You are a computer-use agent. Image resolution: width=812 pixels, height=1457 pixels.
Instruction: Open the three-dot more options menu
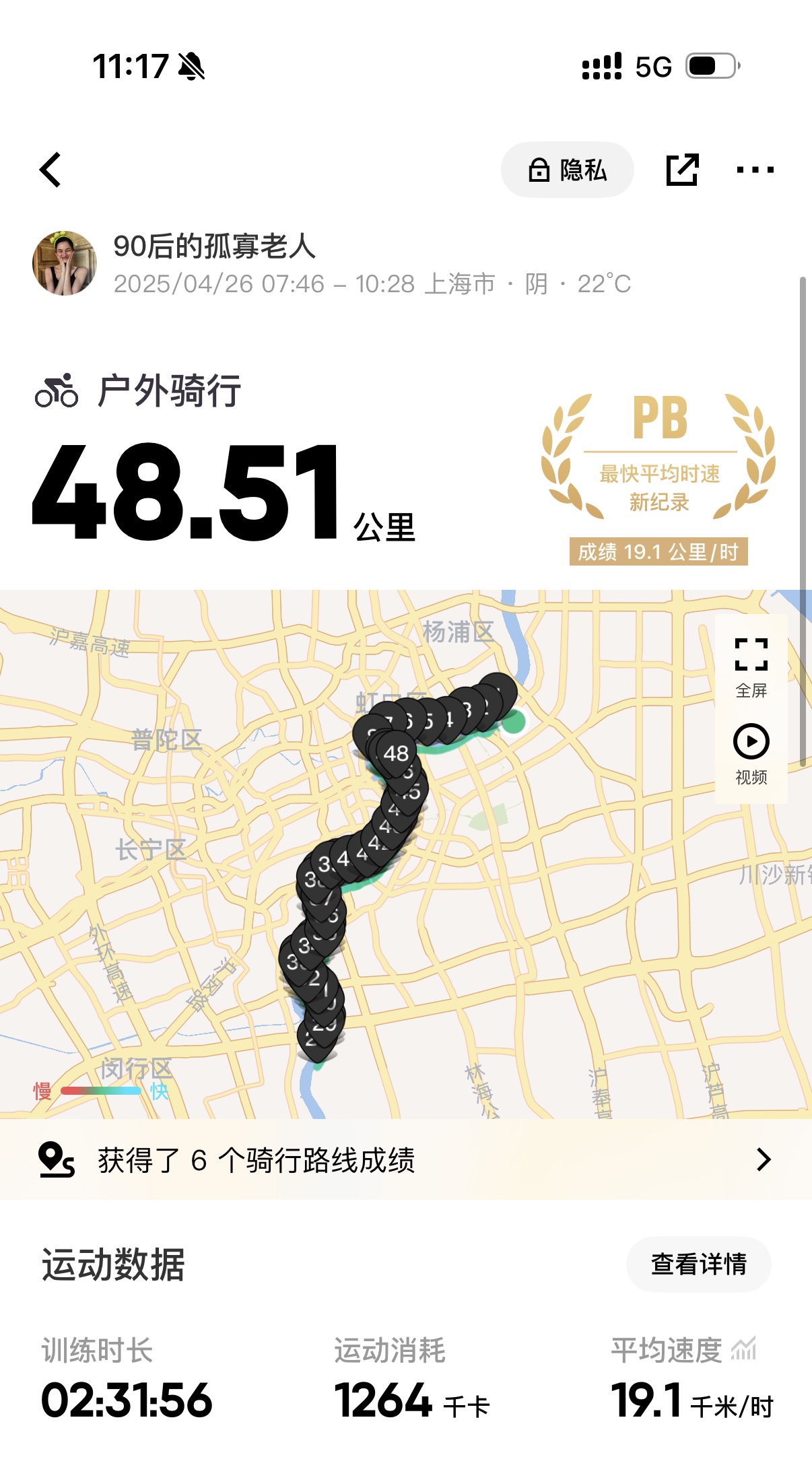tap(755, 170)
